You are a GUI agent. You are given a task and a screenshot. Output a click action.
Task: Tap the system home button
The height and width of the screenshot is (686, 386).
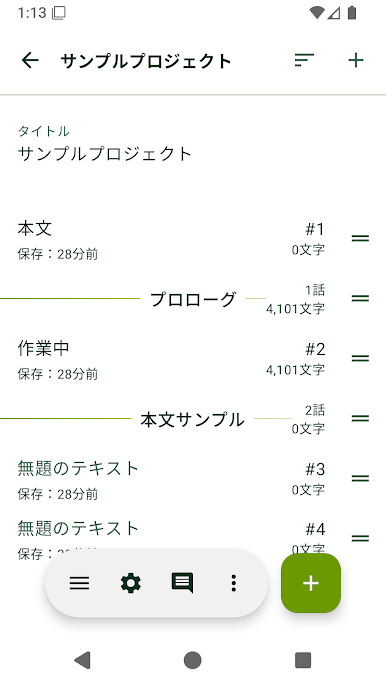193,660
